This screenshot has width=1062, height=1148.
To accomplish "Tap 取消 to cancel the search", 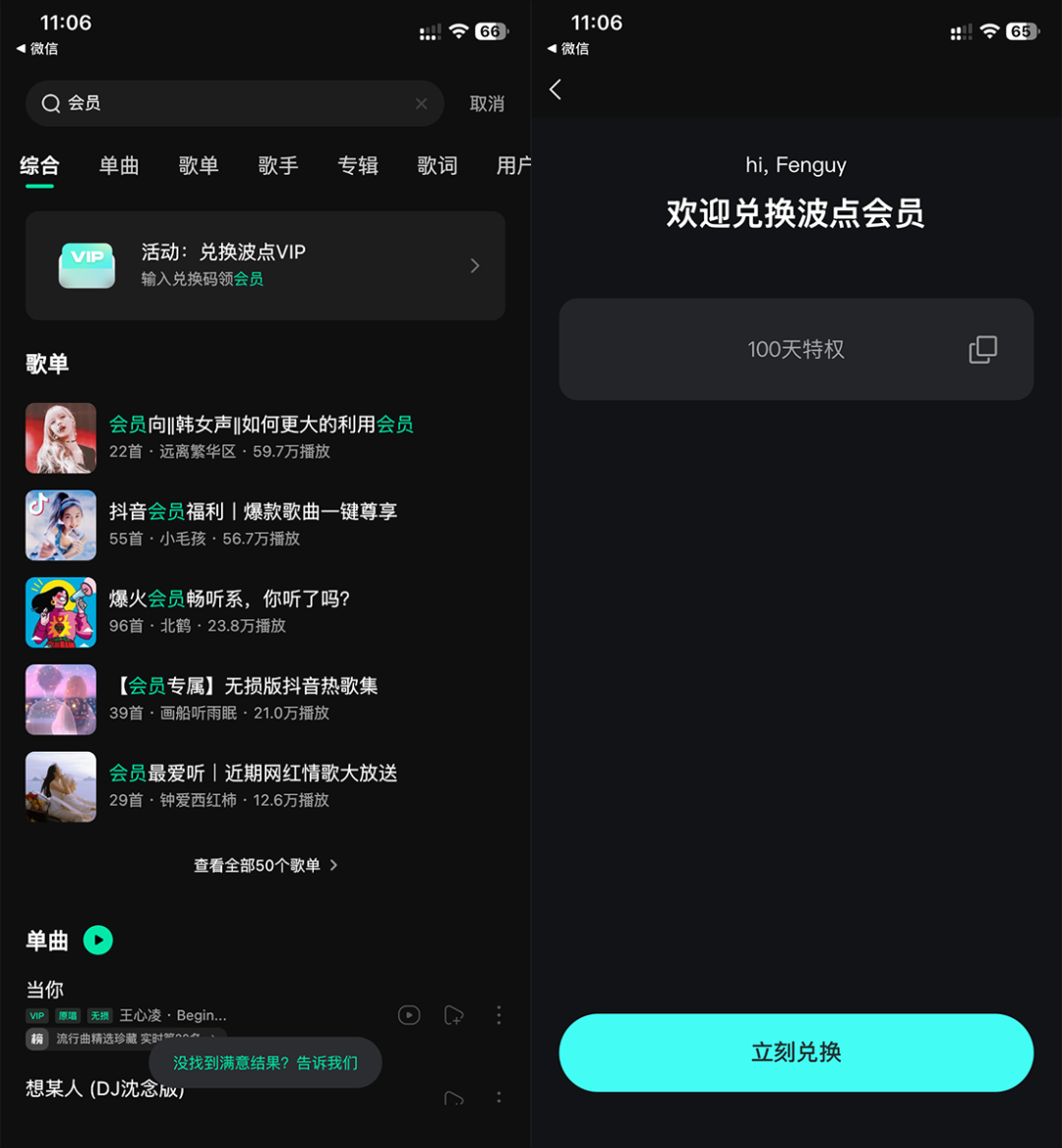I will 487,104.
